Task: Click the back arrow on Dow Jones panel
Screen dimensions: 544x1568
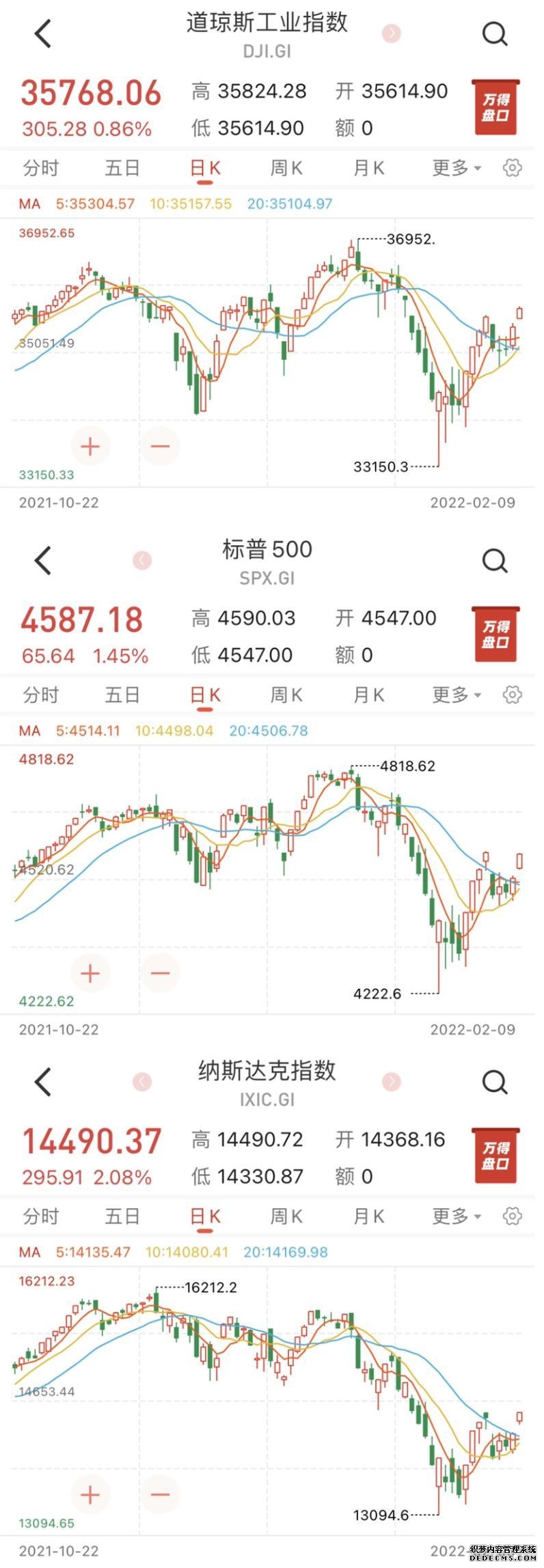Action: [42, 33]
